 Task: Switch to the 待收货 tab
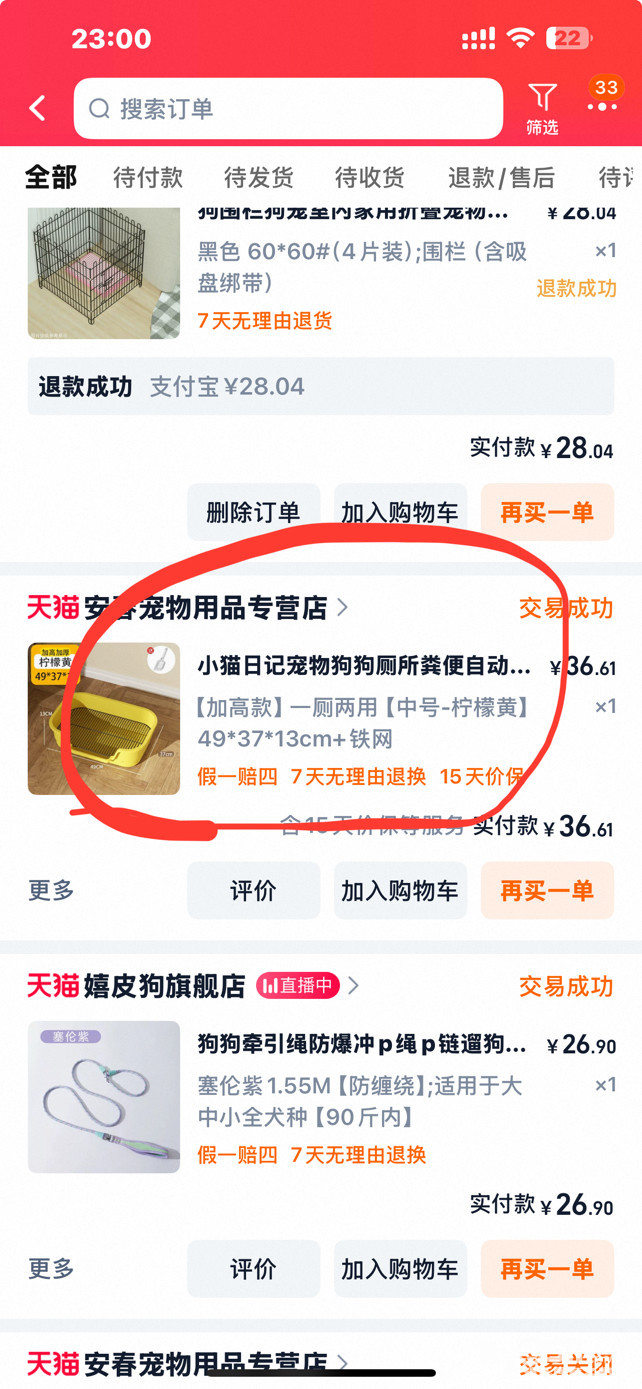coord(369,178)
